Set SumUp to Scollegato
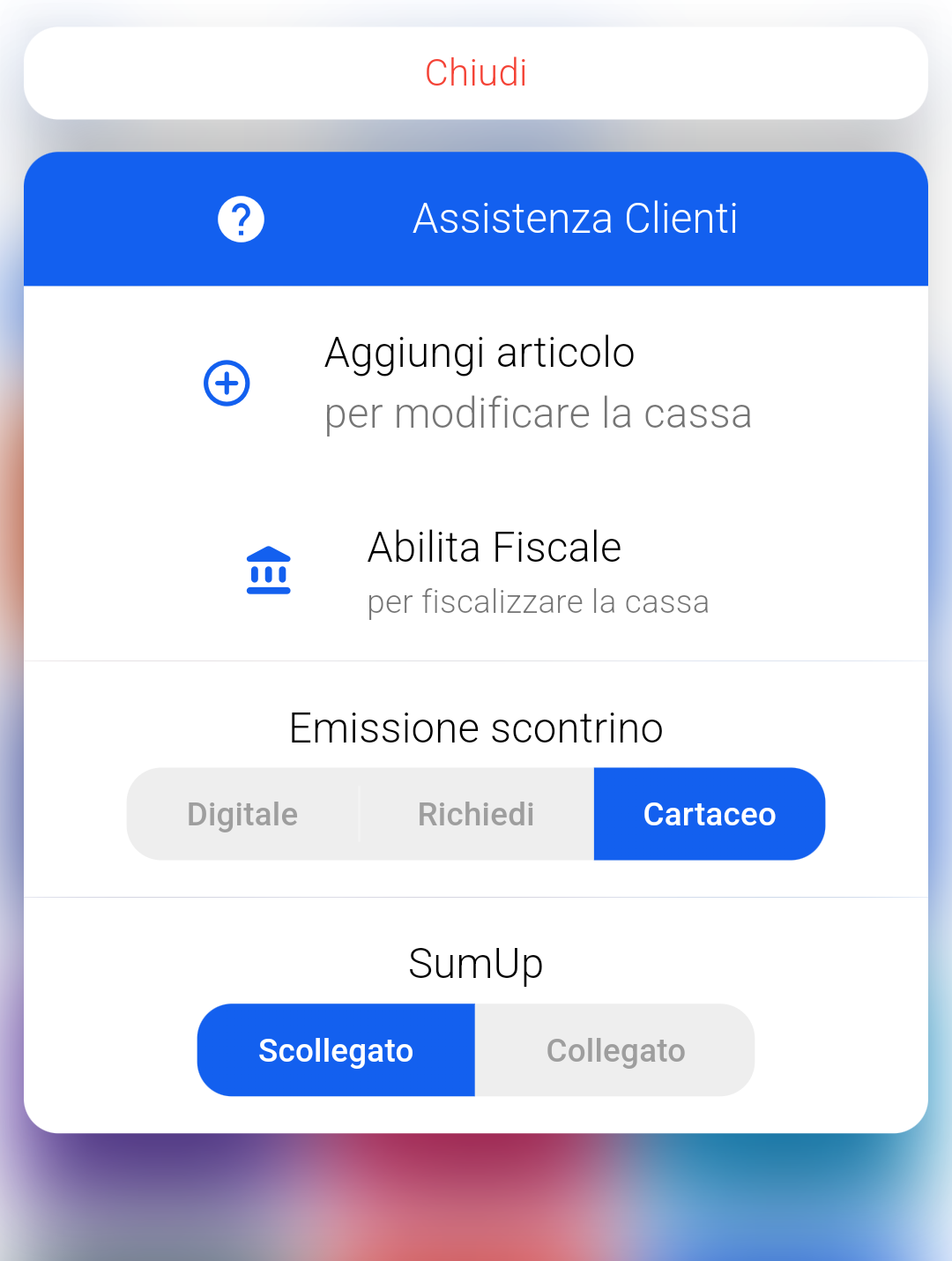This screenshot has width=952, height=1261. tap(336, 1050)
